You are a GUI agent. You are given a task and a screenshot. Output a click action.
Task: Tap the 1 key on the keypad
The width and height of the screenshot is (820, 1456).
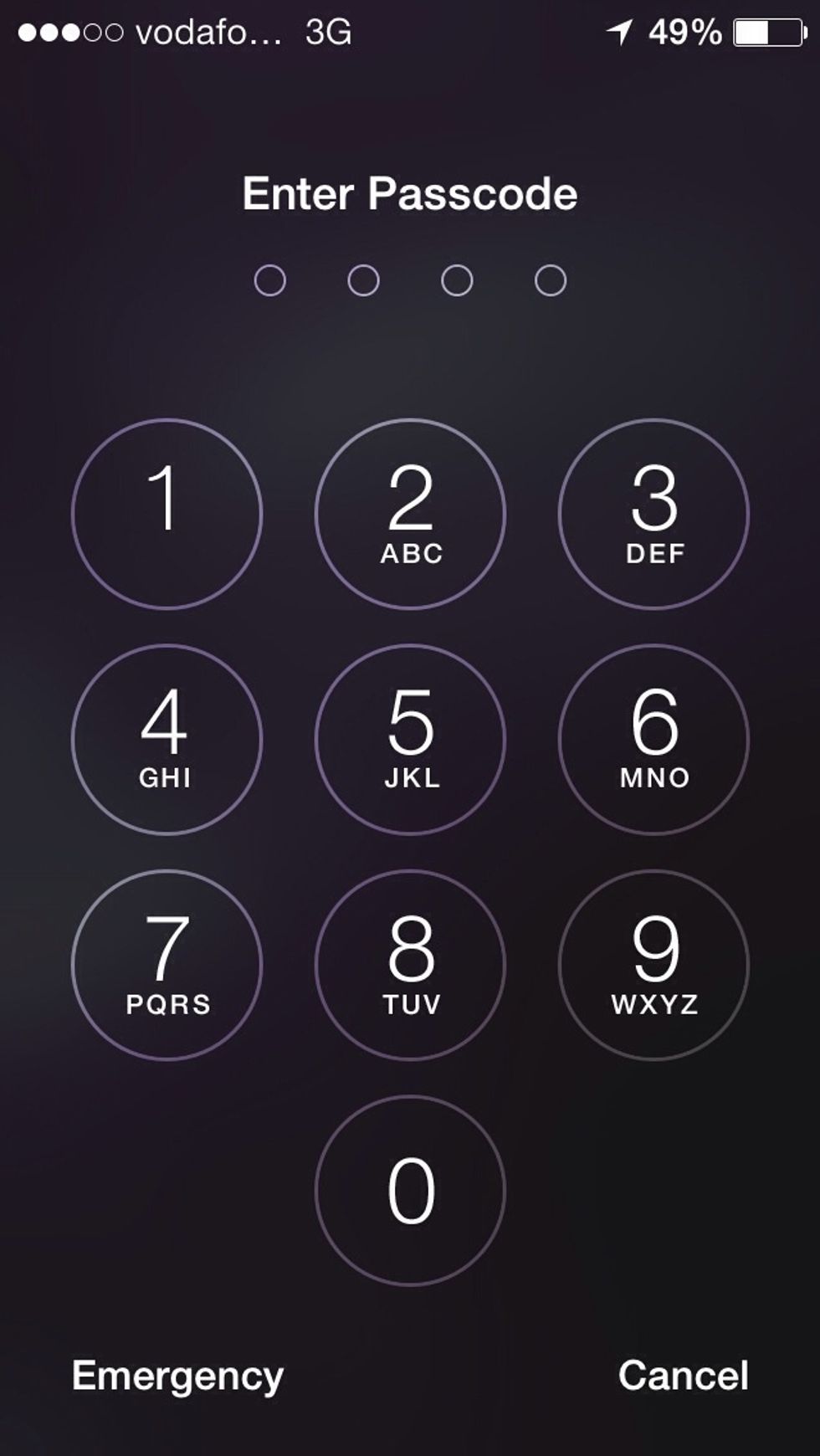pyautogui.click(x=167, y=514)
